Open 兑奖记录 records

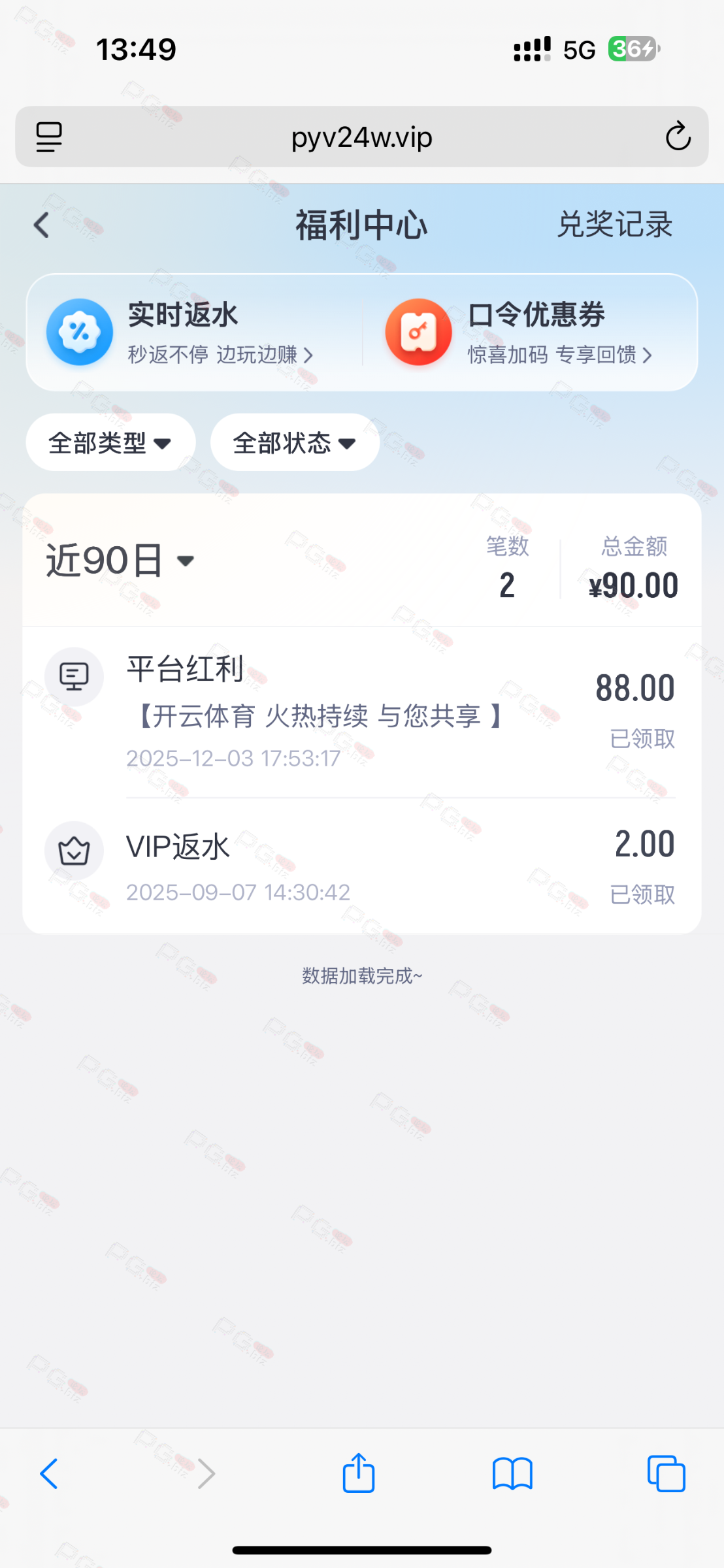point(614,225)
